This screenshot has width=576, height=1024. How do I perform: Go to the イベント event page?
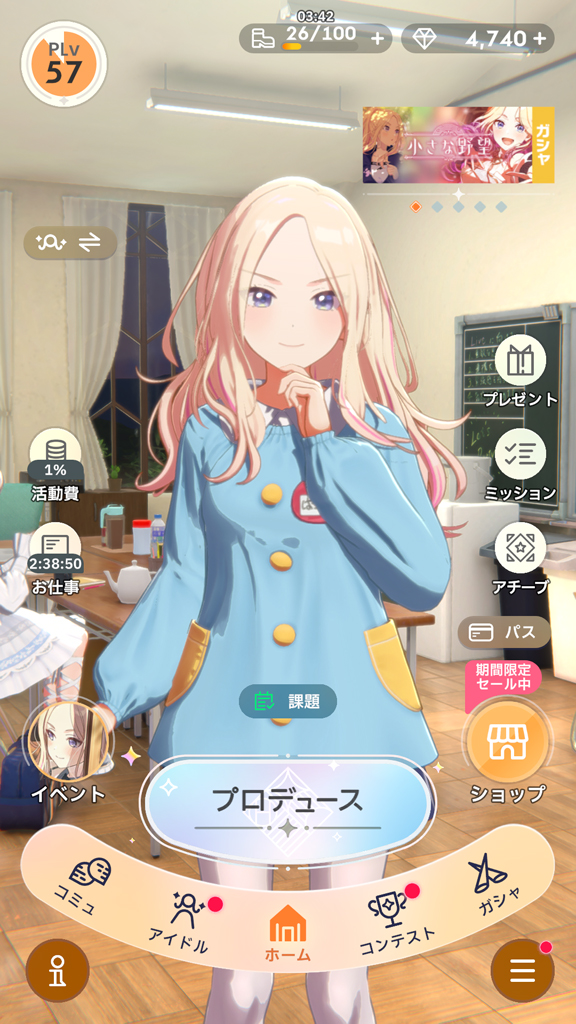68,754
